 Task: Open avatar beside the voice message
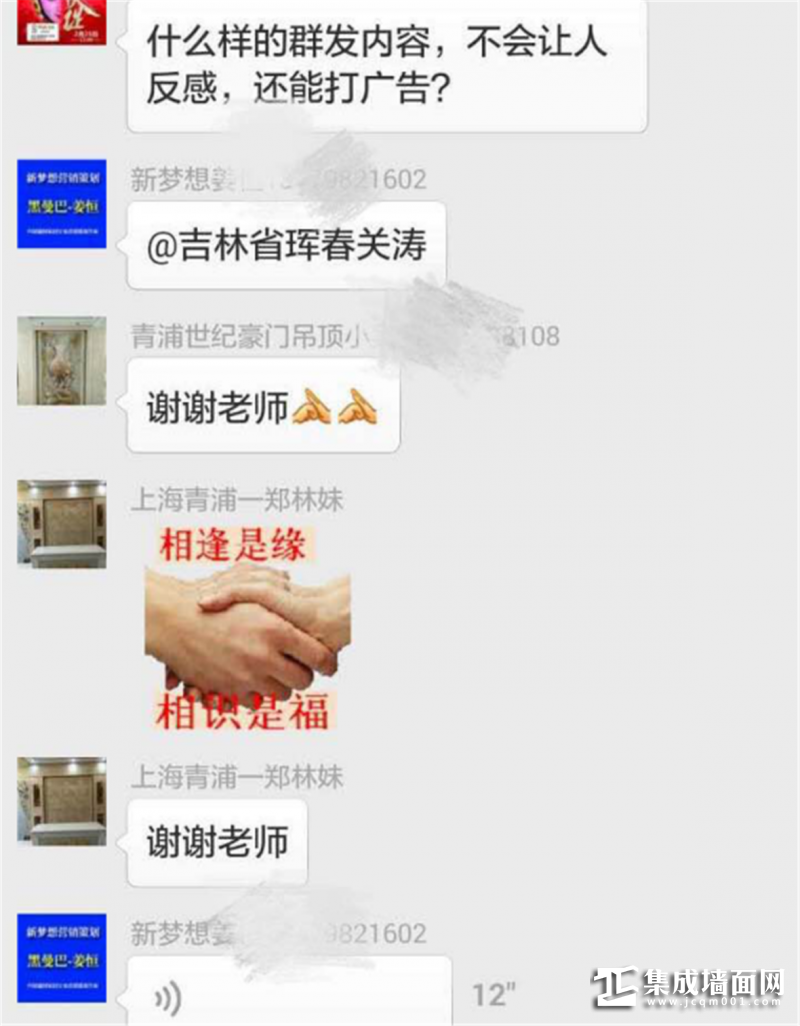coord(62,958)
